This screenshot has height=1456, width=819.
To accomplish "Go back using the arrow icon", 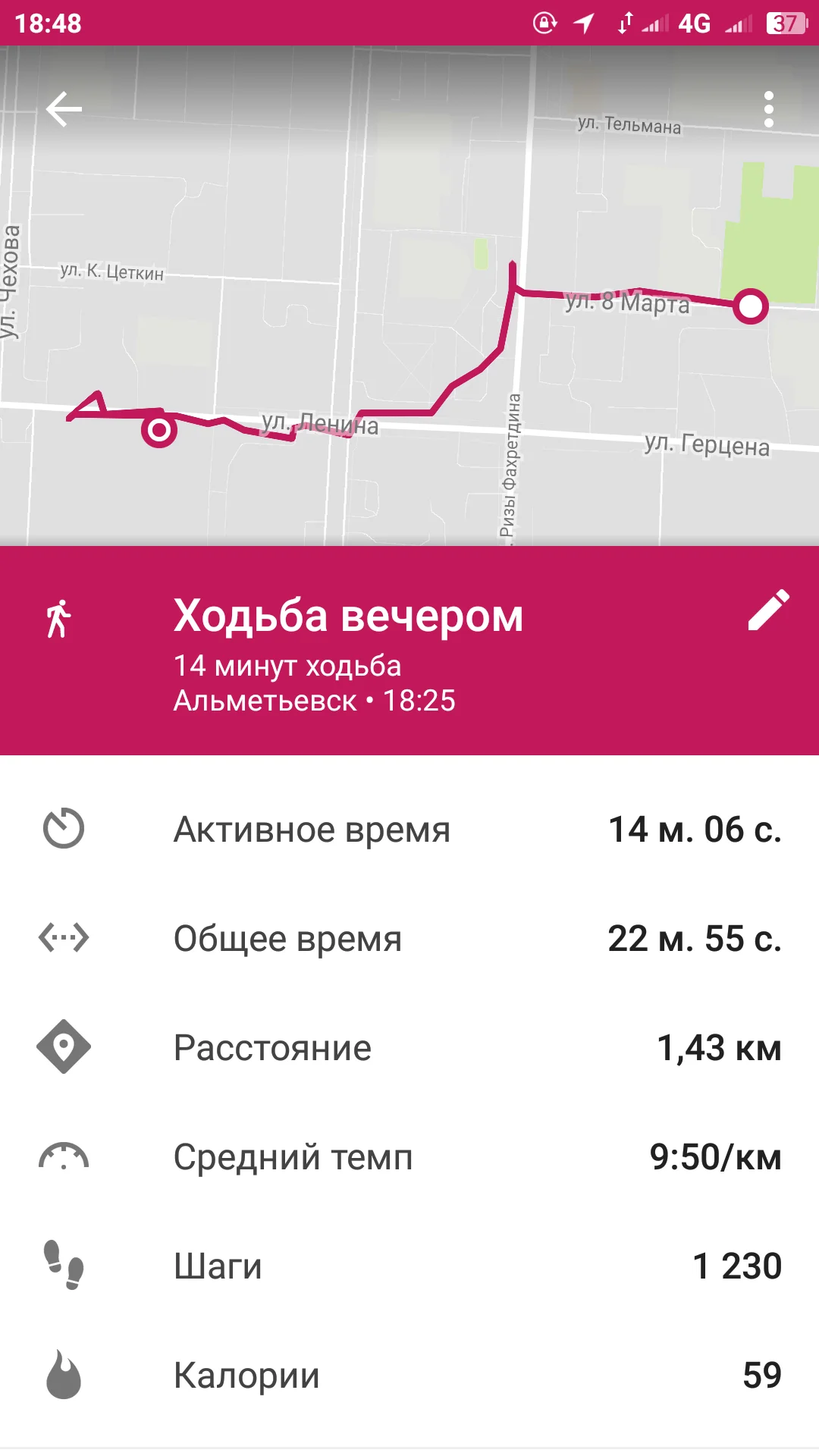I will [64, 110].
